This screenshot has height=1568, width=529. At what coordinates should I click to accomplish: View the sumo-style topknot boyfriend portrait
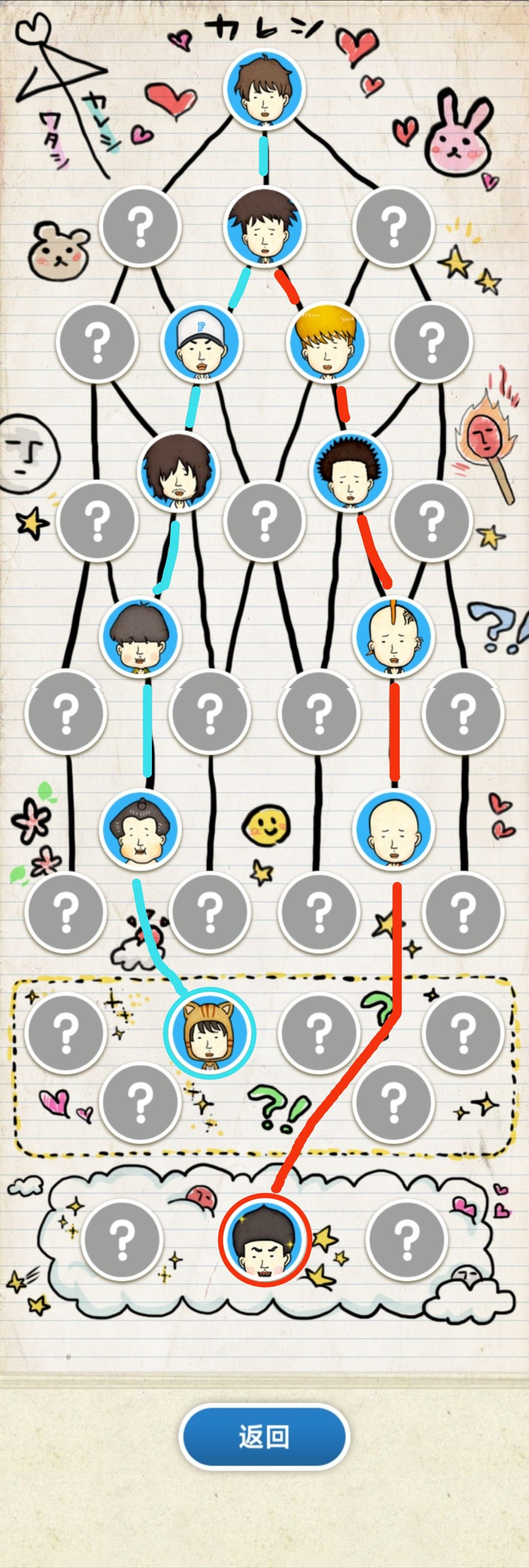coord(141,830)
